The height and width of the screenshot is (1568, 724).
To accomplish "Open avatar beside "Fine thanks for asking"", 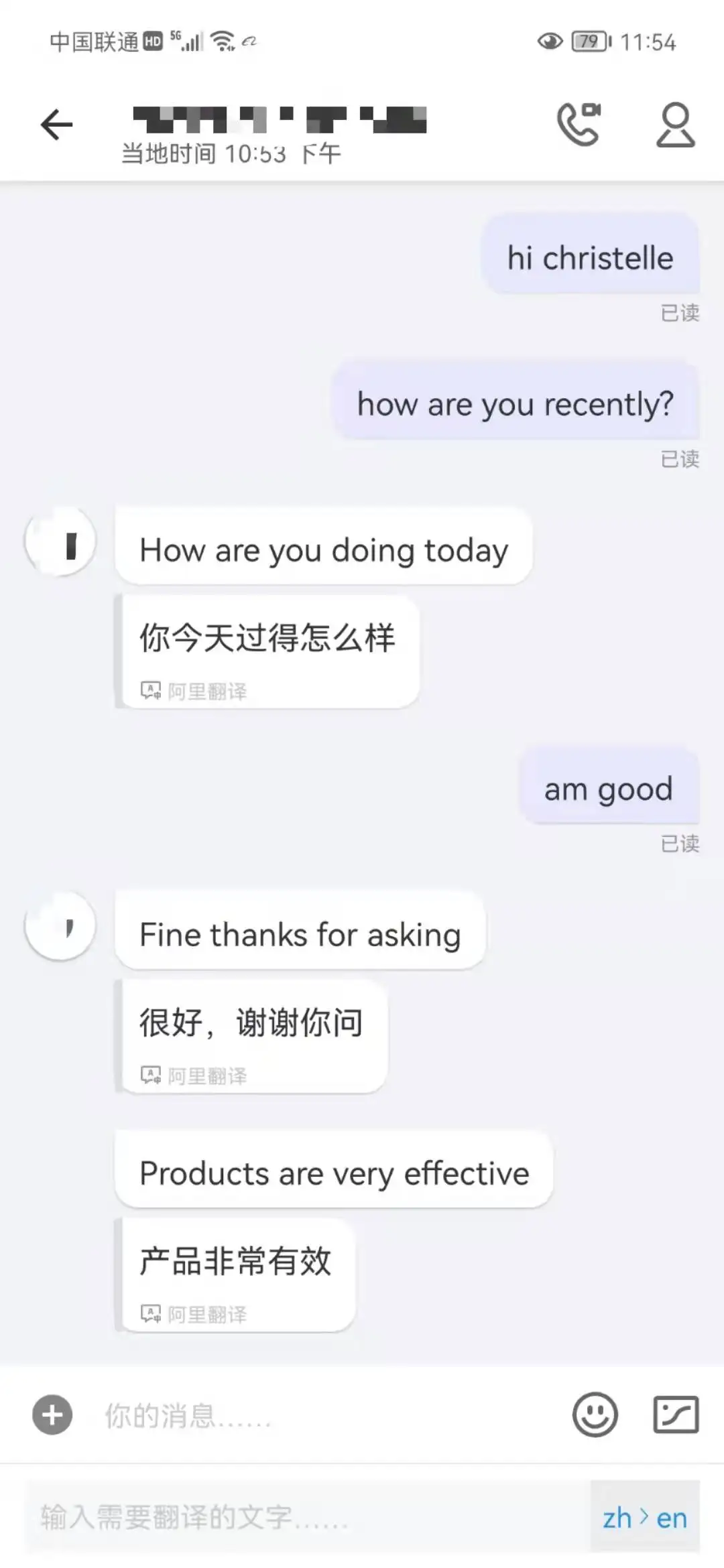I will [60, 926].
